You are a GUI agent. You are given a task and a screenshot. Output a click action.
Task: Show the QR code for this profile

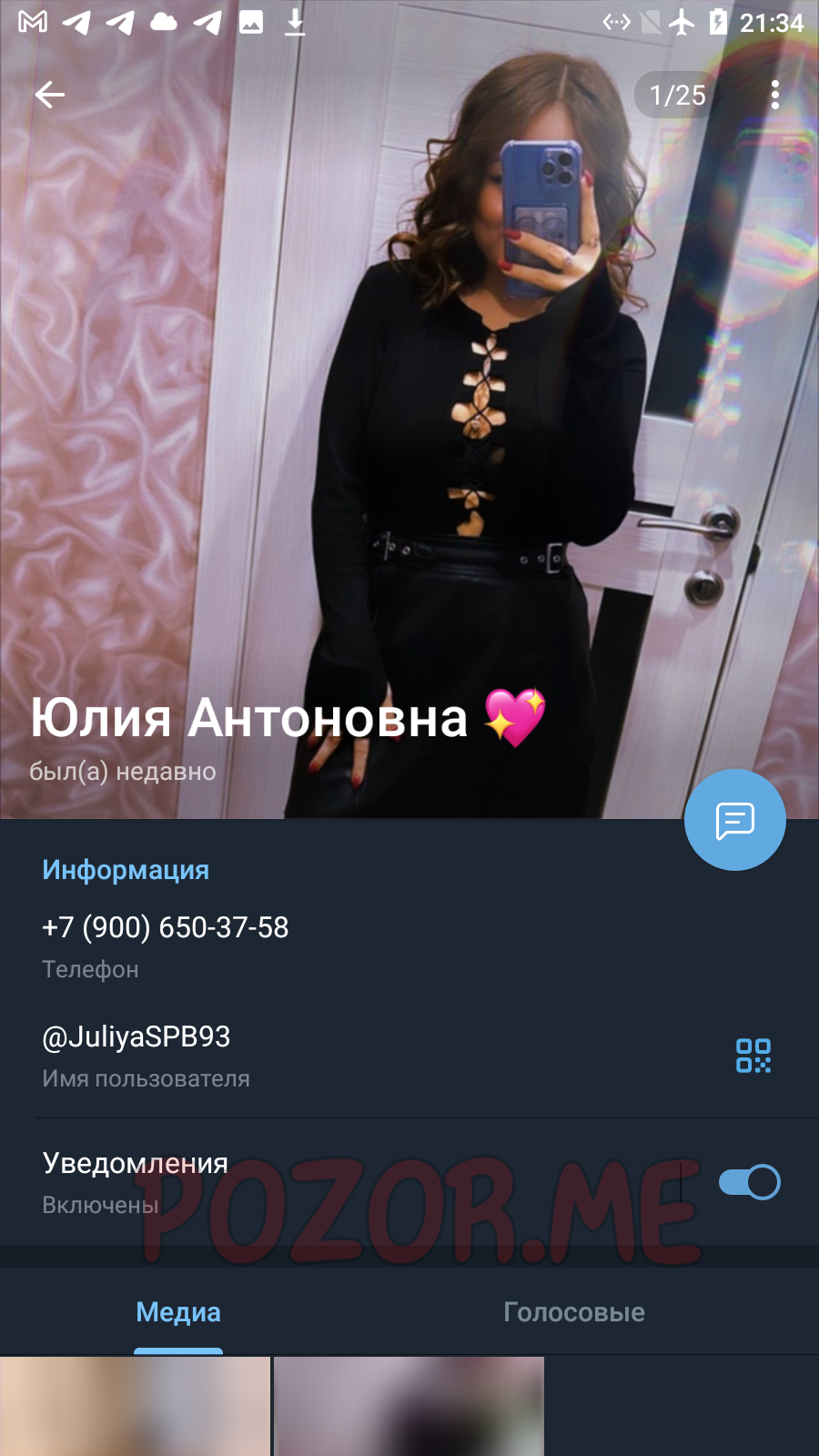753,1056
